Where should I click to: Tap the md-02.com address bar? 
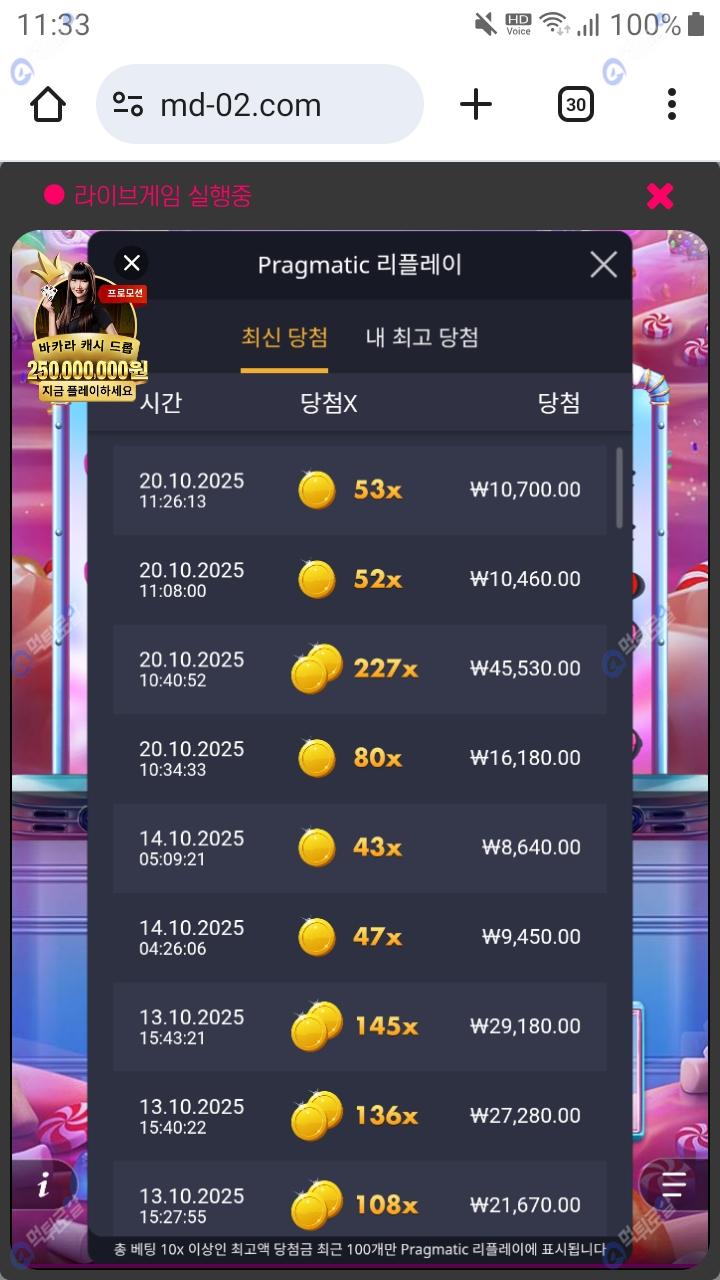pyautogui.click(x=260, y=104)
